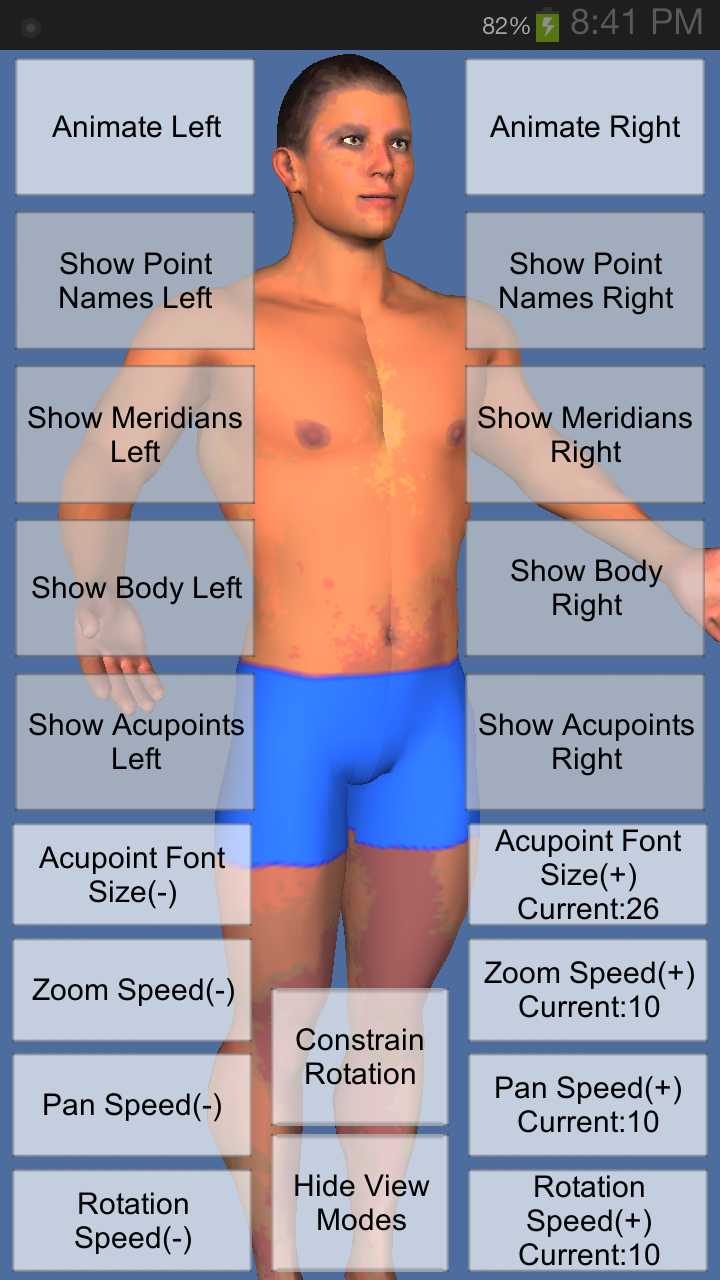Reduce the Pan Speed
This screenshot has height=1280, width=720.
[132, 1105]
